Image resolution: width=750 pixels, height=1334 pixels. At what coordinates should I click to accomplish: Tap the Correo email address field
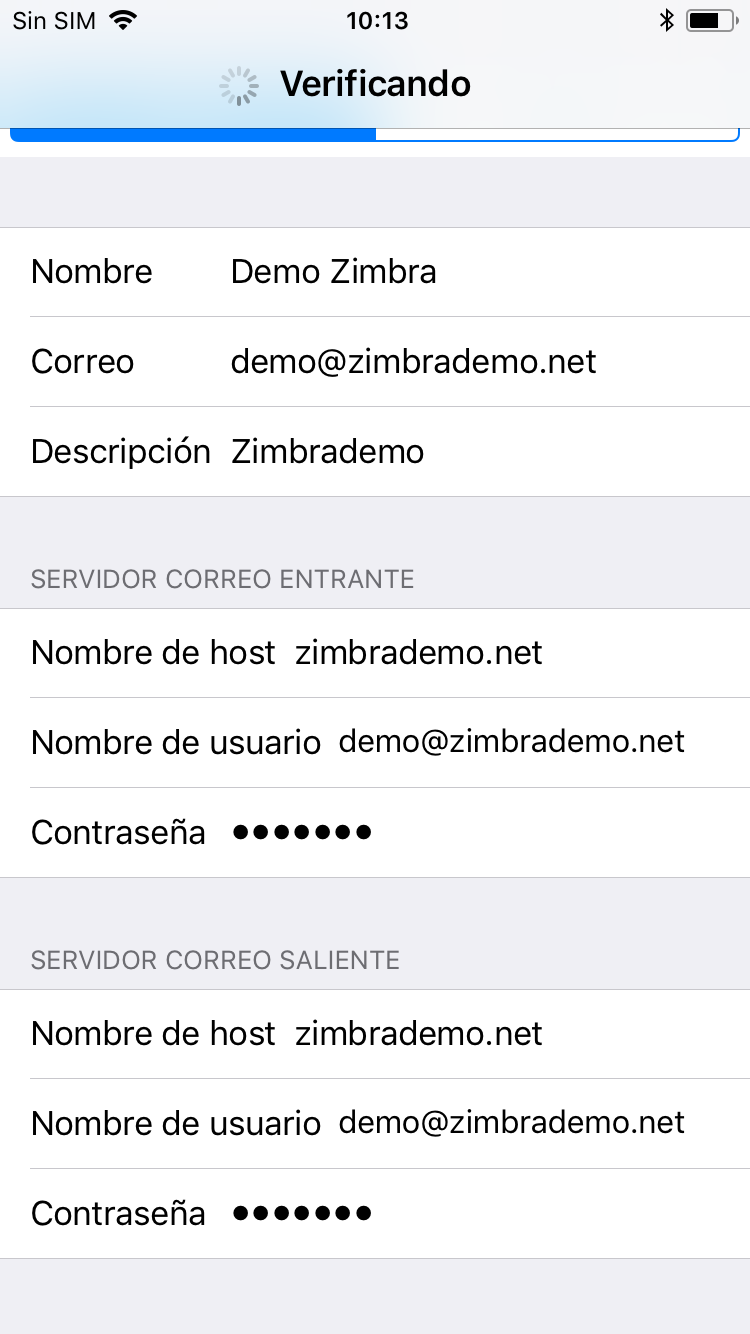pos(375,362)
